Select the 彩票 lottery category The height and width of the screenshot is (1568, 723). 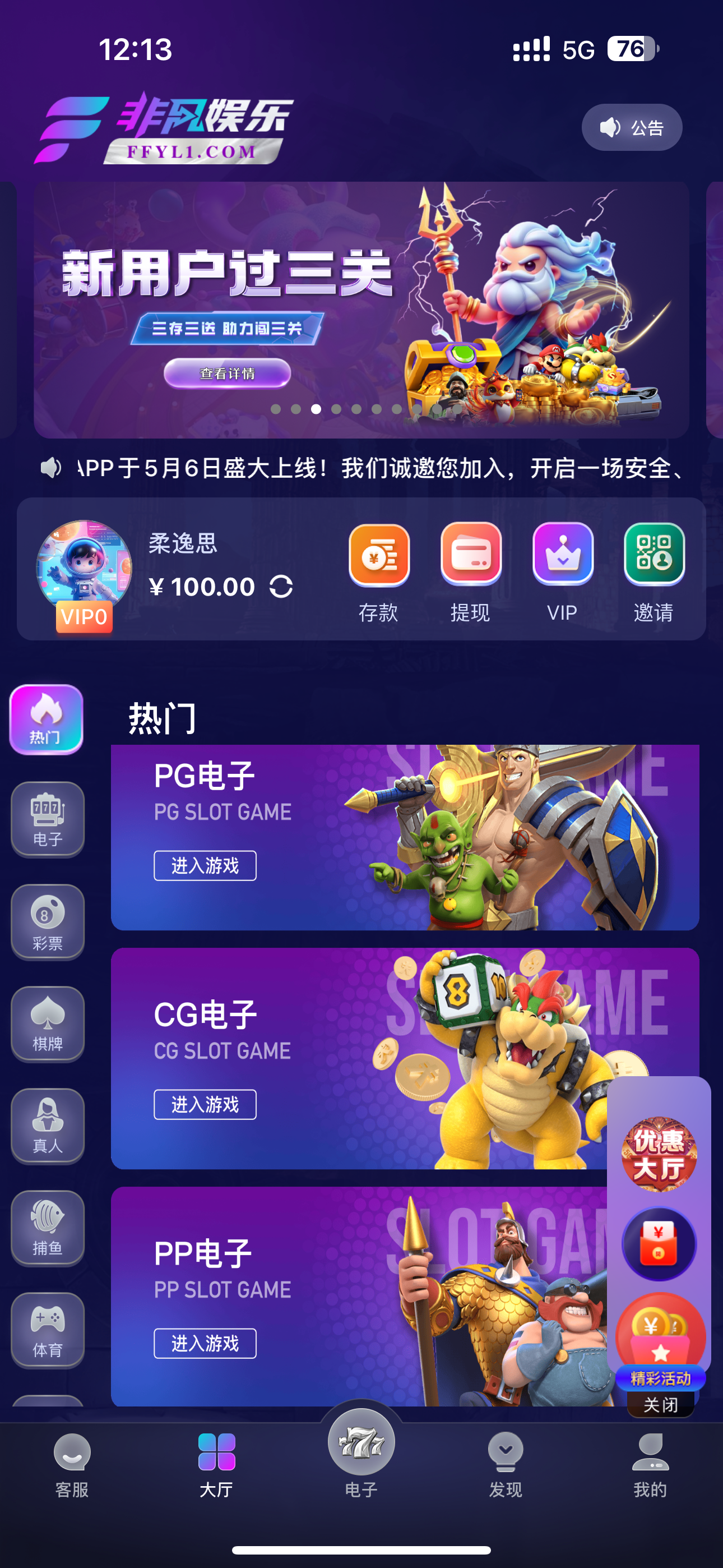point(48,921)
